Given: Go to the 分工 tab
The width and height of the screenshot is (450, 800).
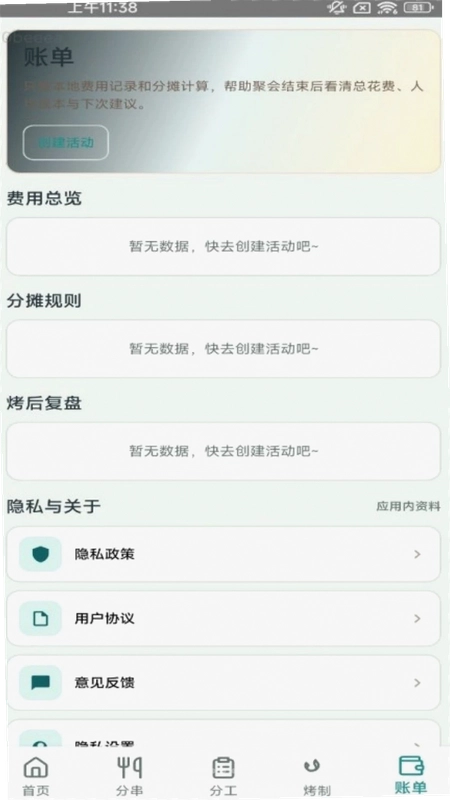Looking at the screenshot, I should [x=223, y=776].
